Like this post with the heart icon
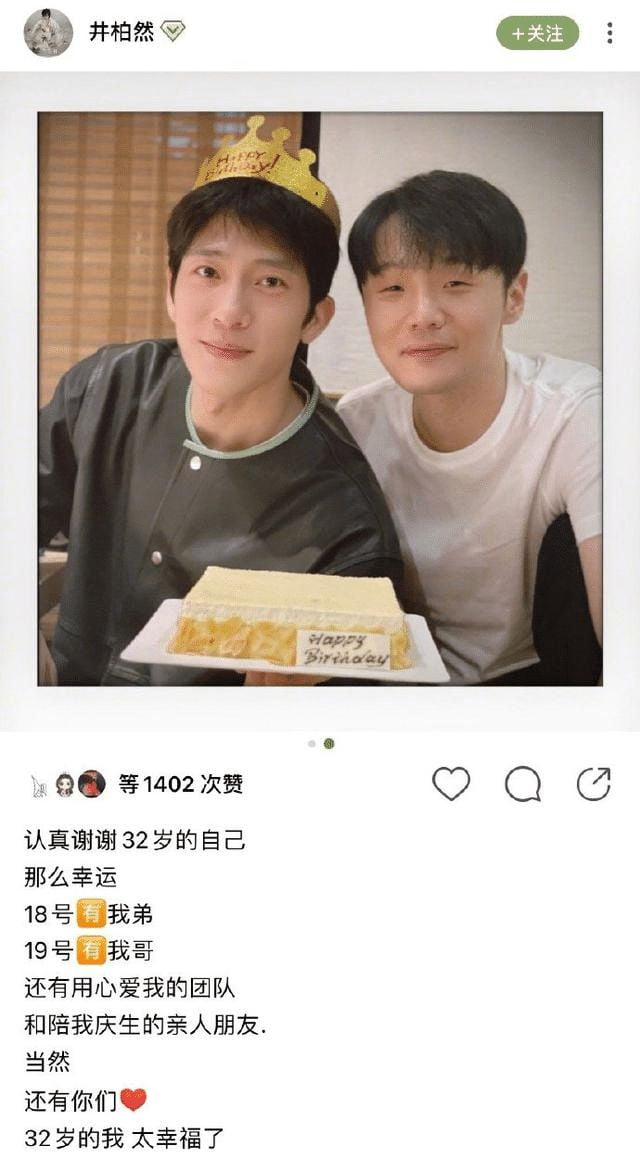The width and height of the screenshot is (640, 1159). tap(451, 784)
